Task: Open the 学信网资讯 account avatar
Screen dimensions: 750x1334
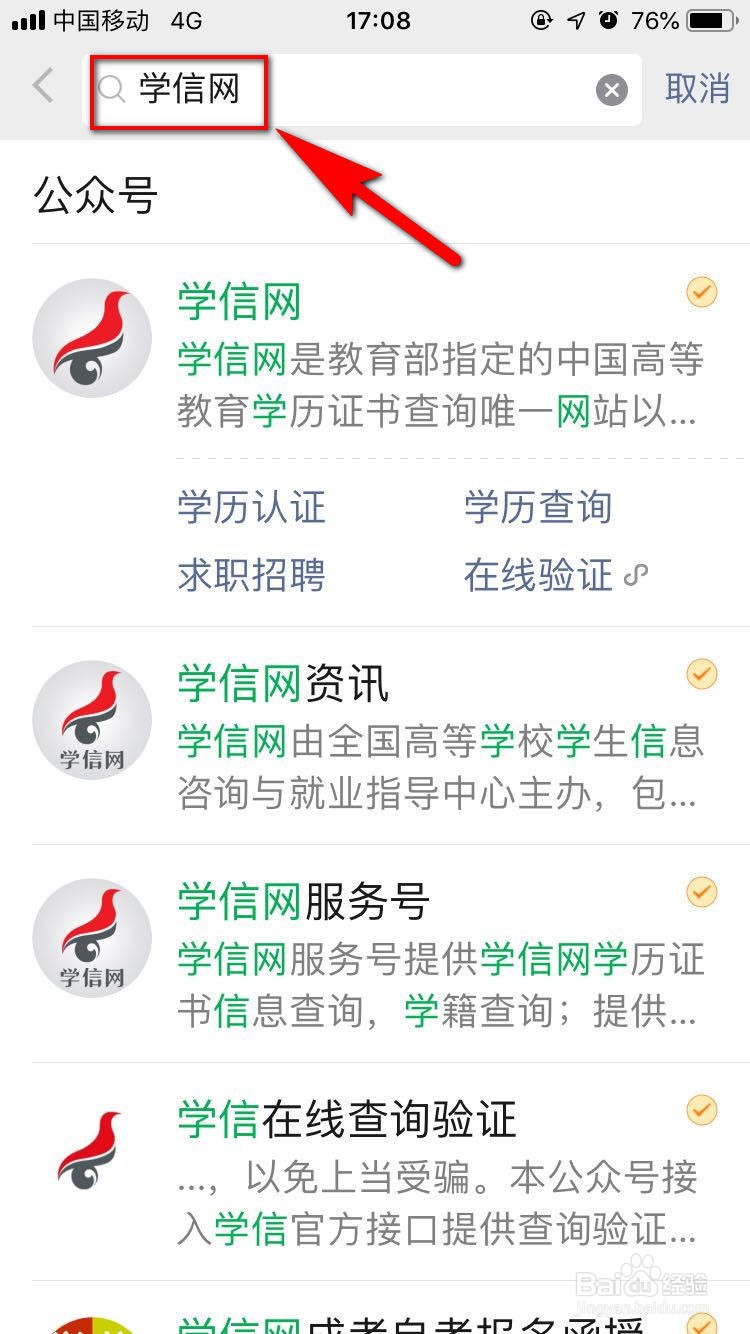Action: (92, 719)
